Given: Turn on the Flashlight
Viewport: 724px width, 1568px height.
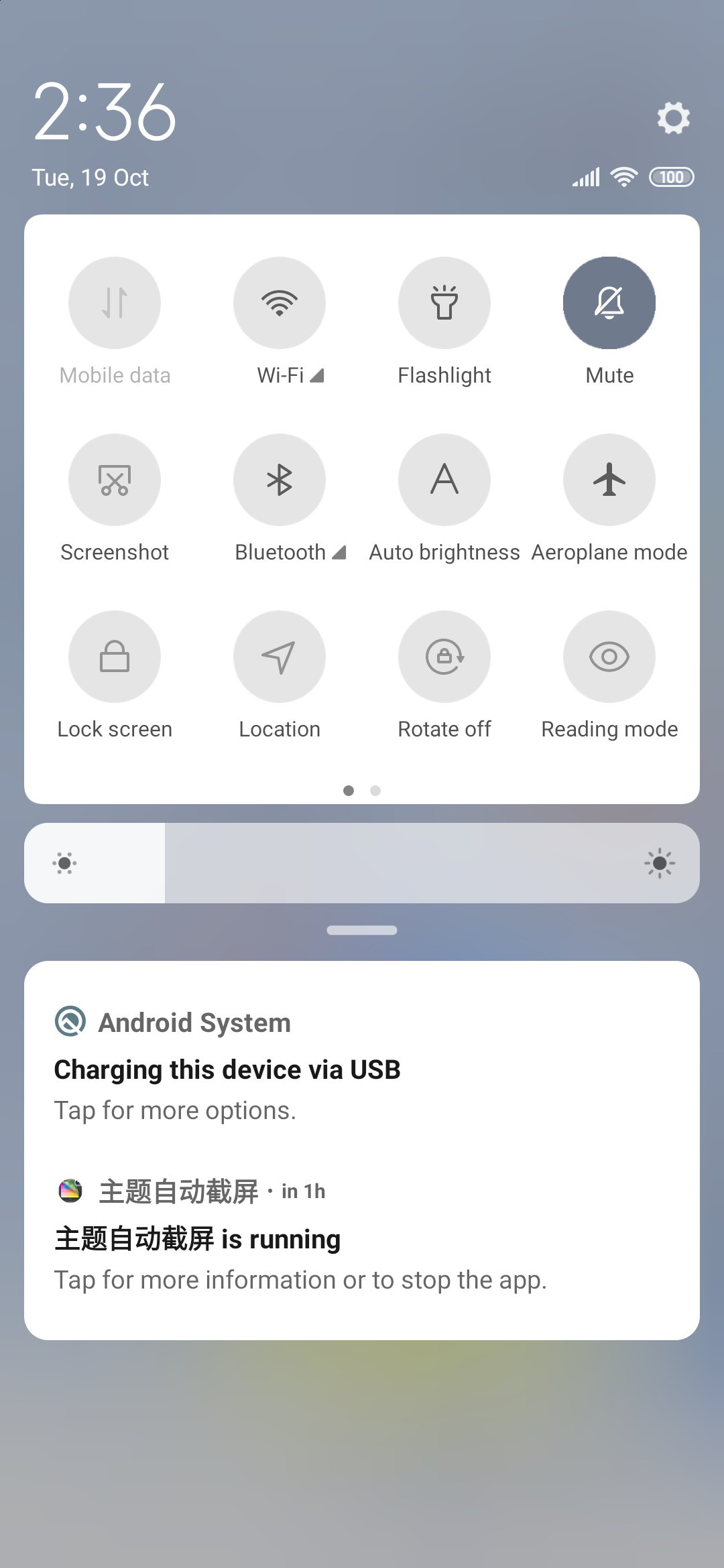Looking at the screenshot, I should [444, 303].
